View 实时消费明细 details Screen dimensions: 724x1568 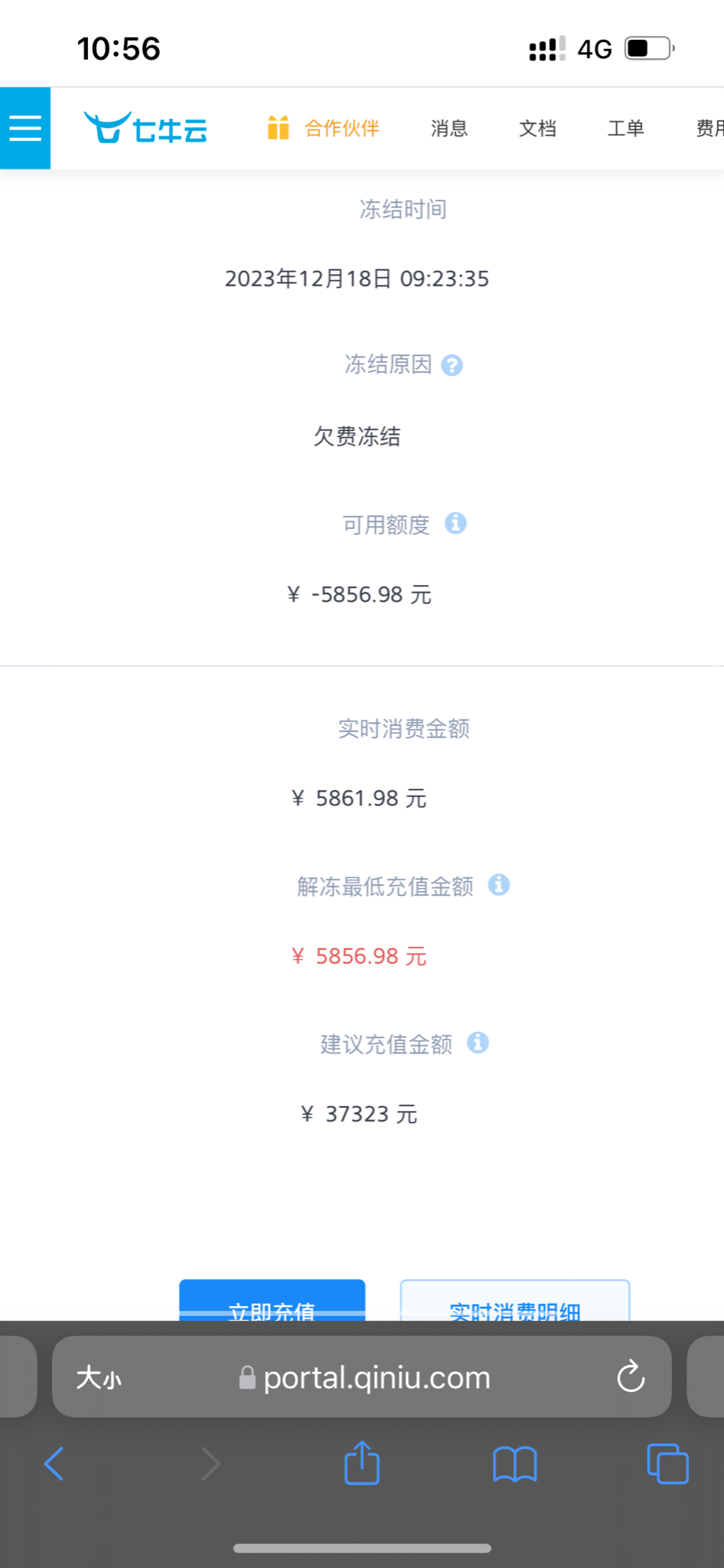click(x=514, y=1303)
